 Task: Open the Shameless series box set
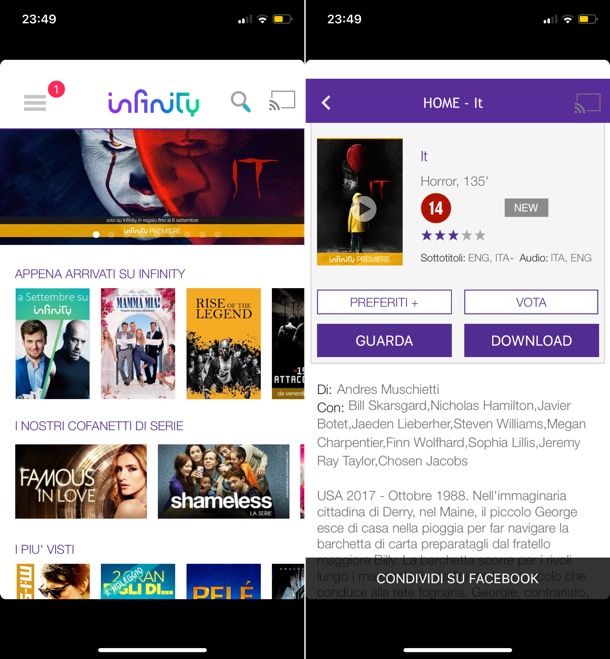(223, 482)
